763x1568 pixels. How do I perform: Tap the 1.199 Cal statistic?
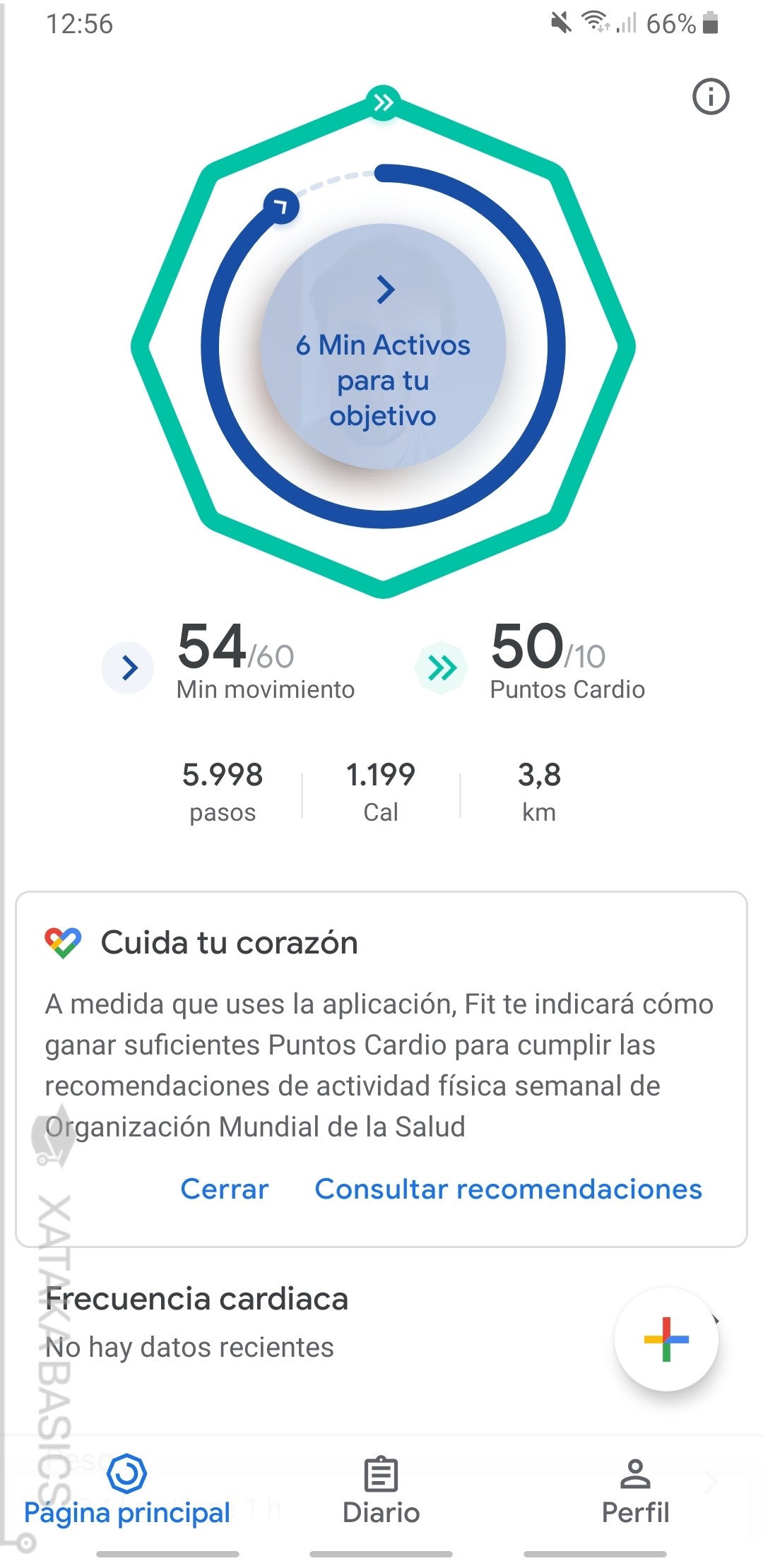(381, 791)
